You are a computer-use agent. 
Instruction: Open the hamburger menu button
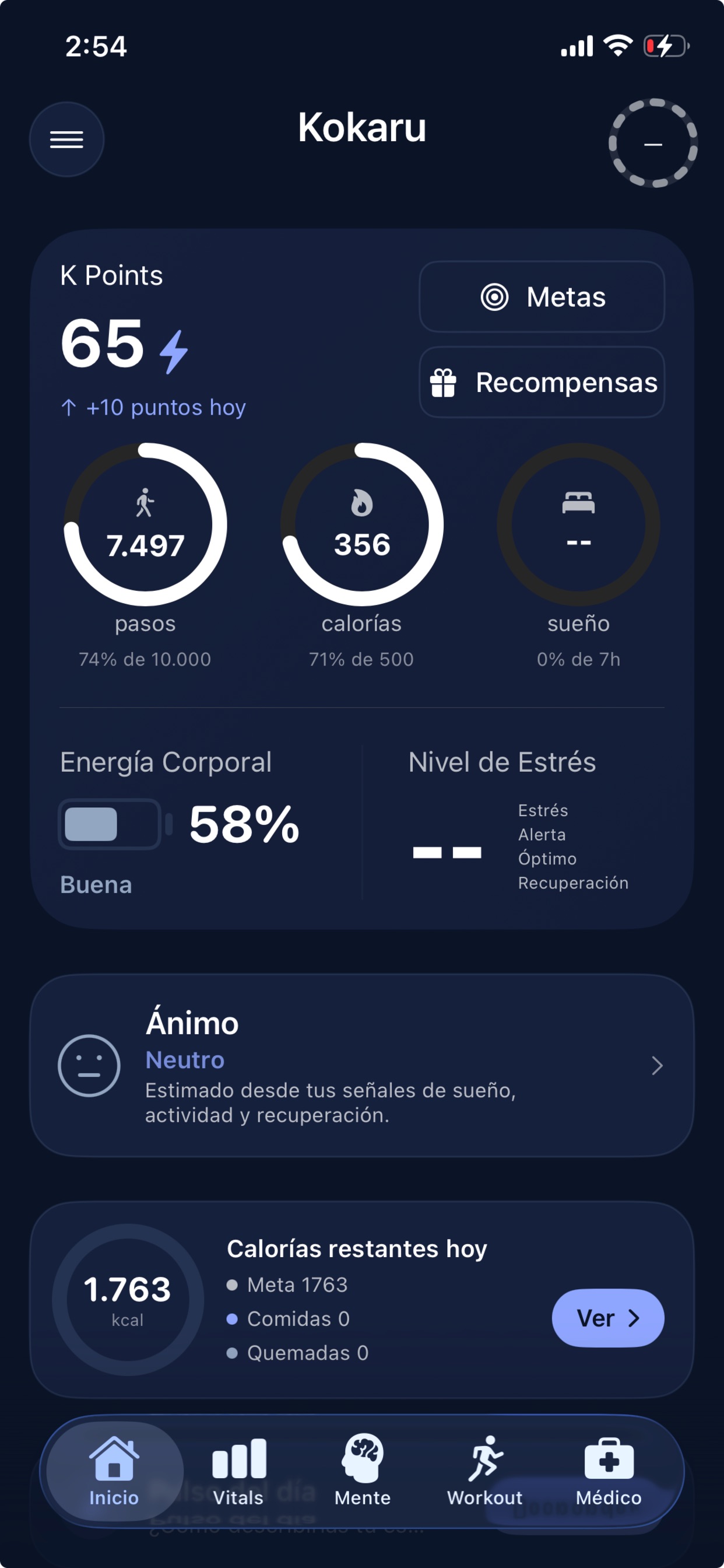click(67, 139)
